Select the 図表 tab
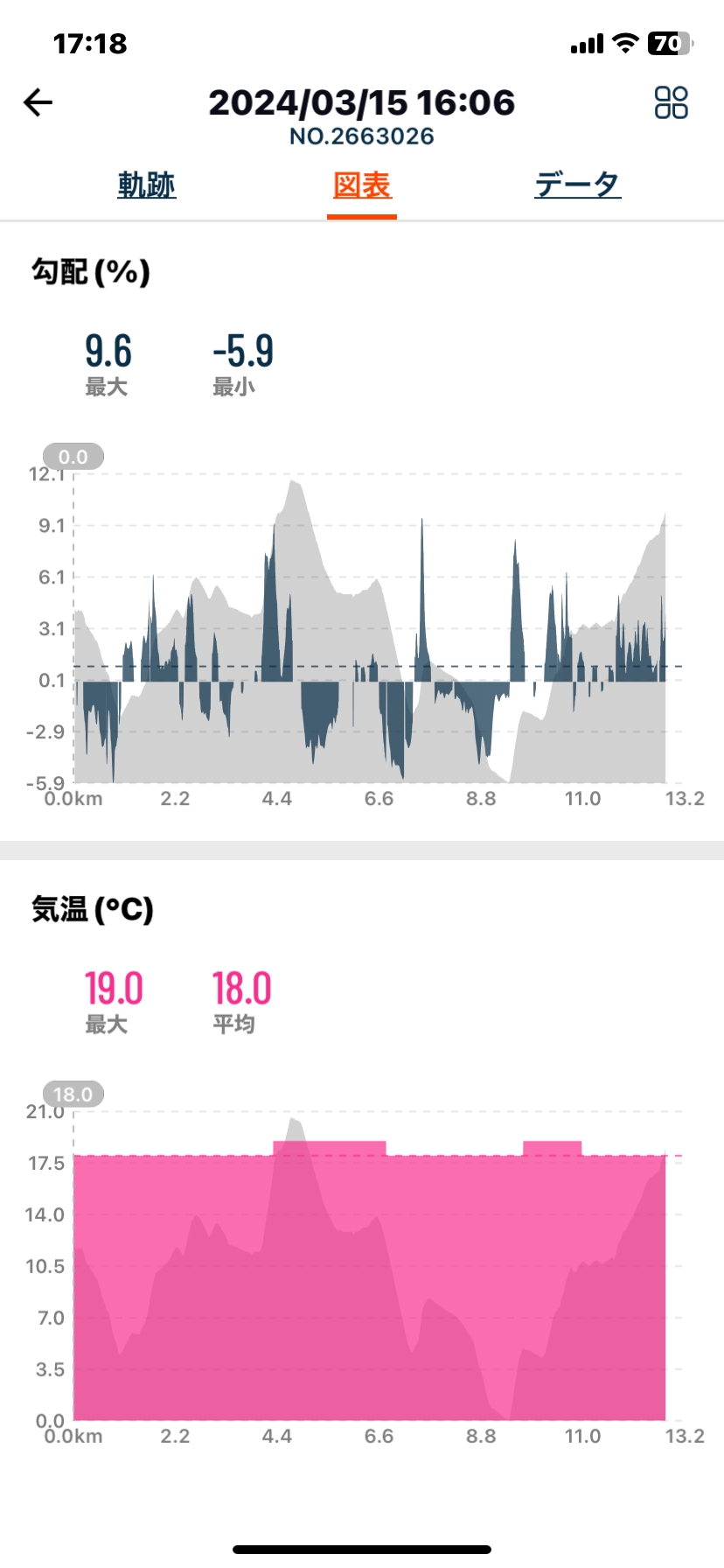 [x=362, y=185]
